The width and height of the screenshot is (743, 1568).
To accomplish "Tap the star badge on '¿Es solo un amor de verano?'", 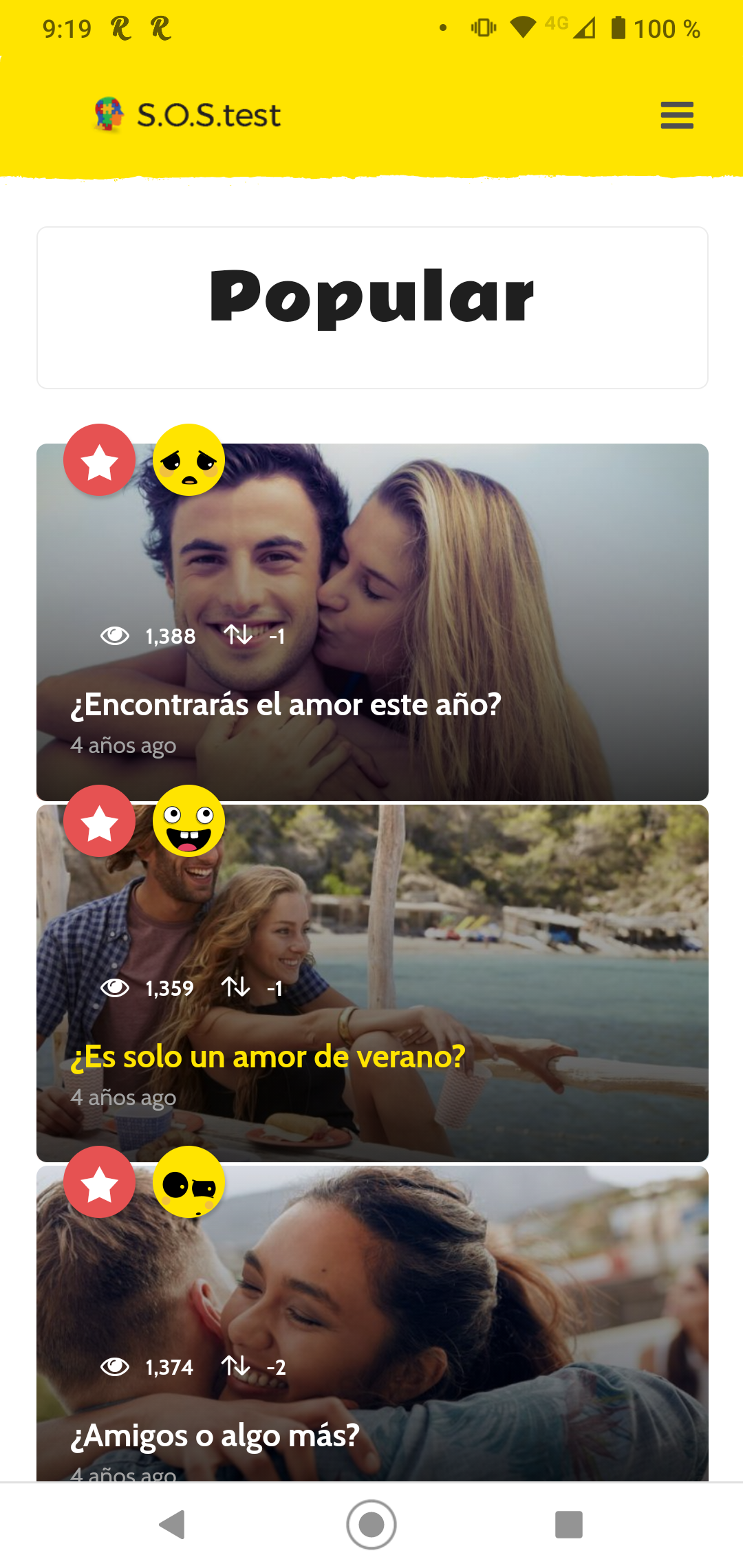I will point(100,821).
